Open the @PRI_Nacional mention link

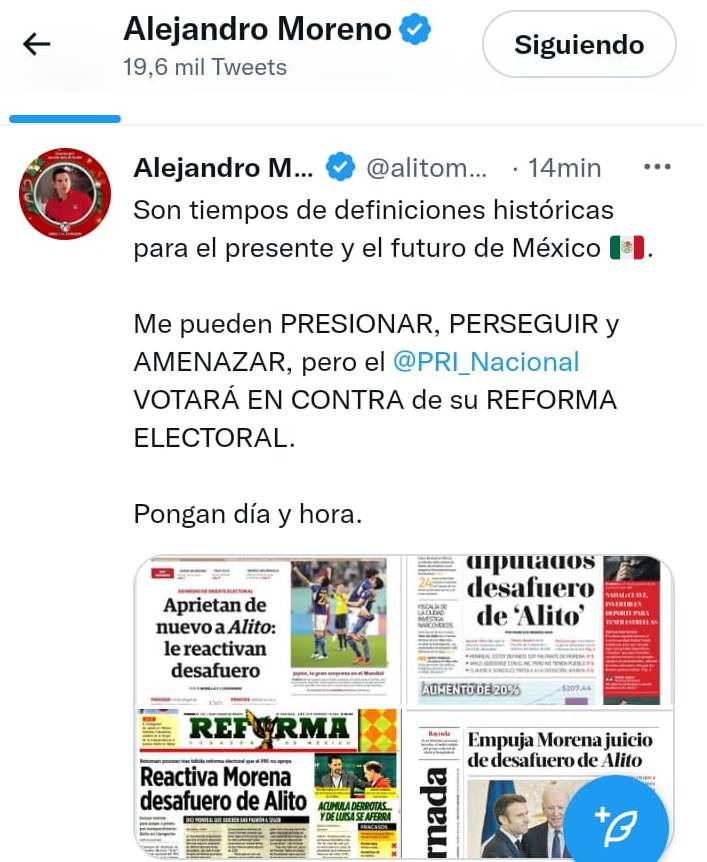486,362
